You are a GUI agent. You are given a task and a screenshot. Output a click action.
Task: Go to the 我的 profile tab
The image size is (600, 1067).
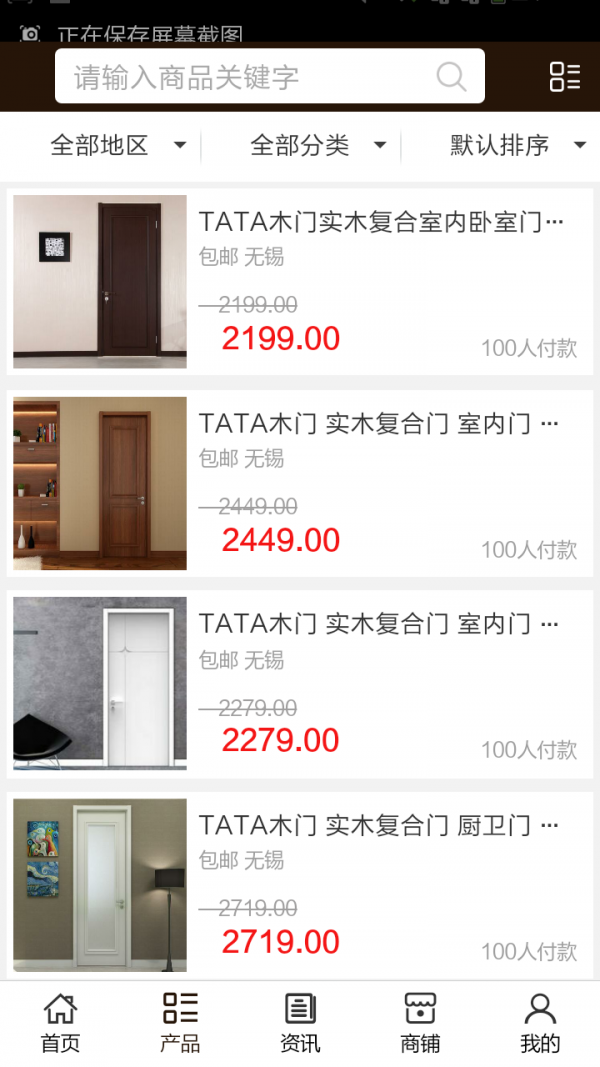pyautogui.click(x=540, y=1023)
